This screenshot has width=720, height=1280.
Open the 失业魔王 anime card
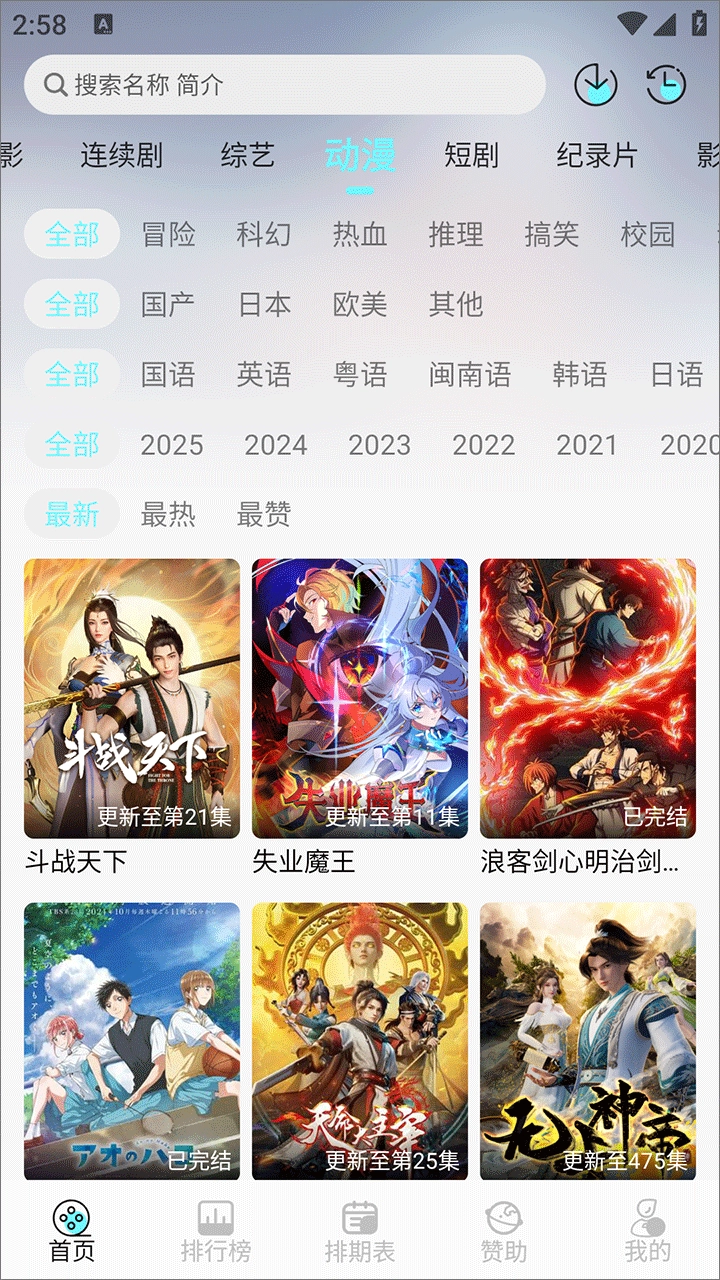(x=360, y=698)
